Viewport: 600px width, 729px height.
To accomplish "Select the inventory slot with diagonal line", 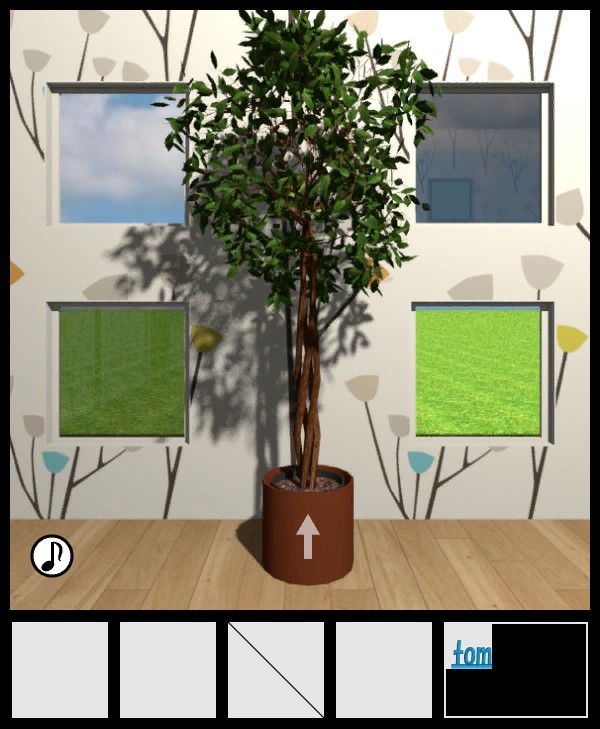I will point(276,670).
